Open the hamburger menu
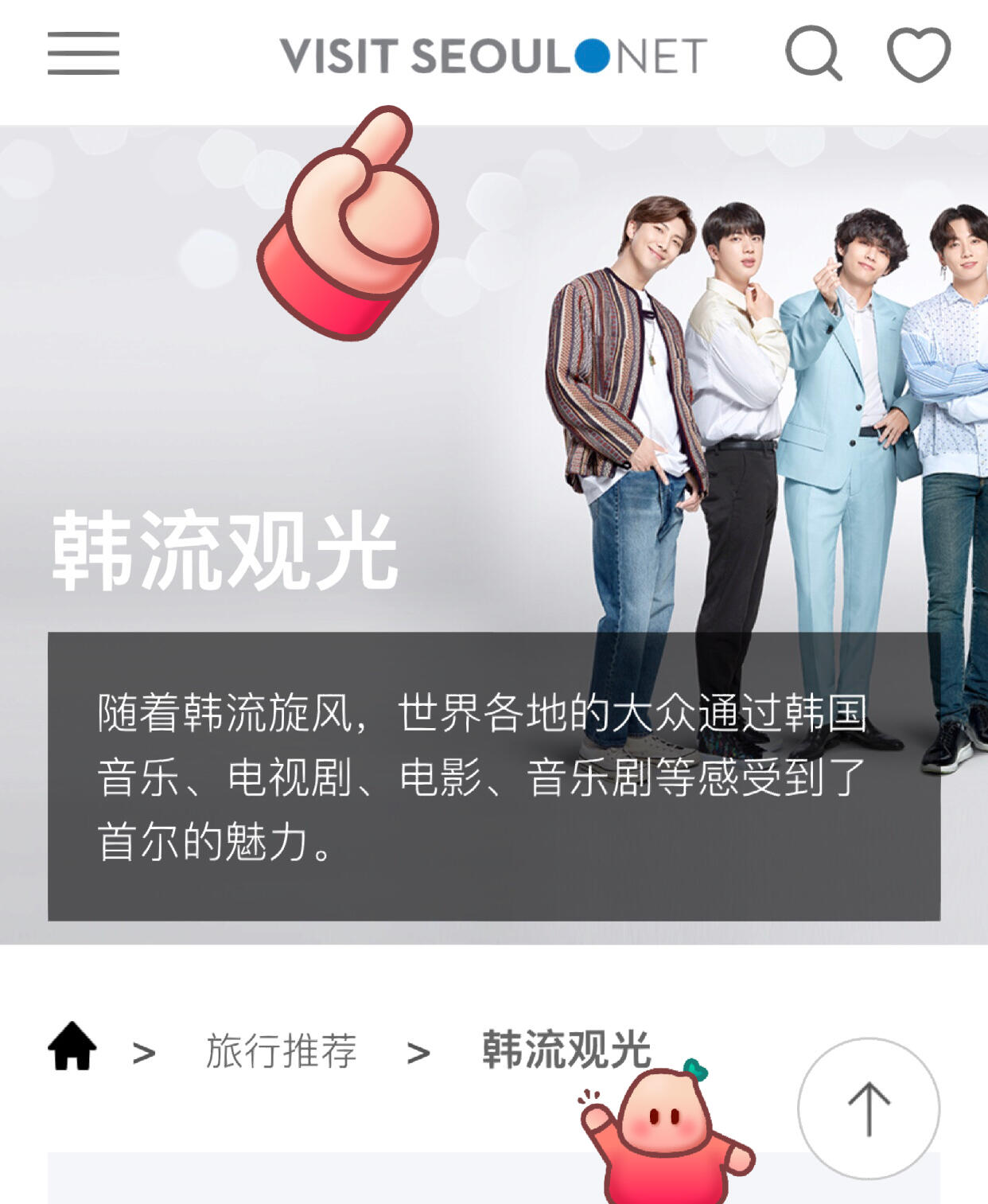This screenshot has width=988, height=1204. pyautogui.click(x=84, y=53)
